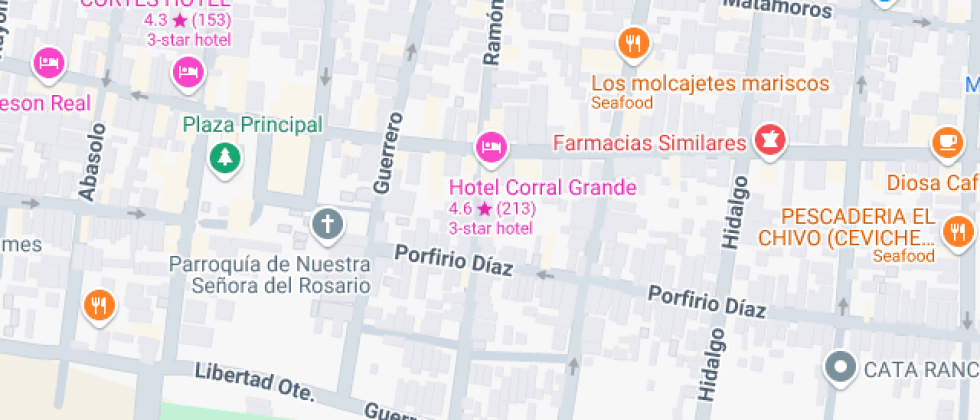Open the Parroquia de Nuestra Señora del Rosario marker

point(327,225)
